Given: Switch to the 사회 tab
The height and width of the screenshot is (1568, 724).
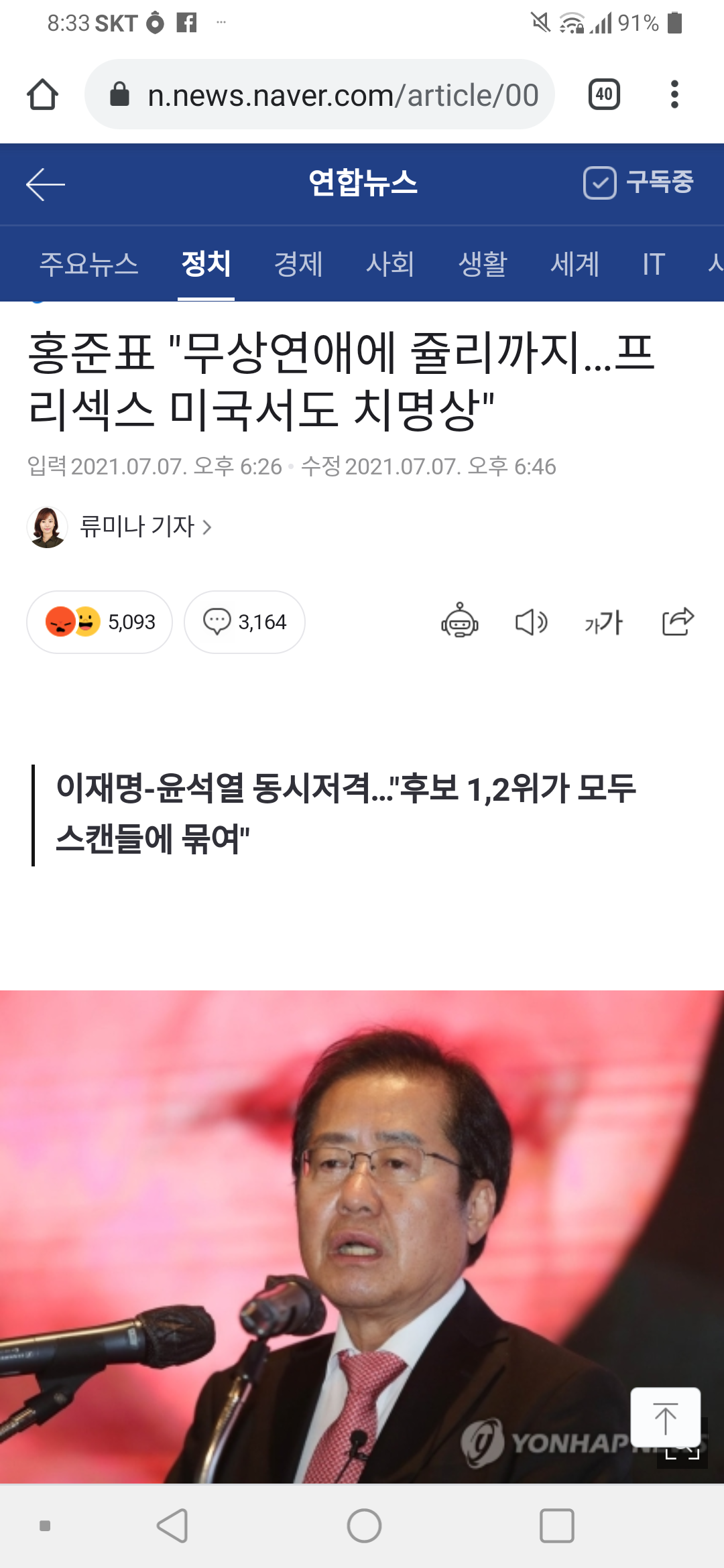Looking at the screenshot, I should [x=390, y=264].
